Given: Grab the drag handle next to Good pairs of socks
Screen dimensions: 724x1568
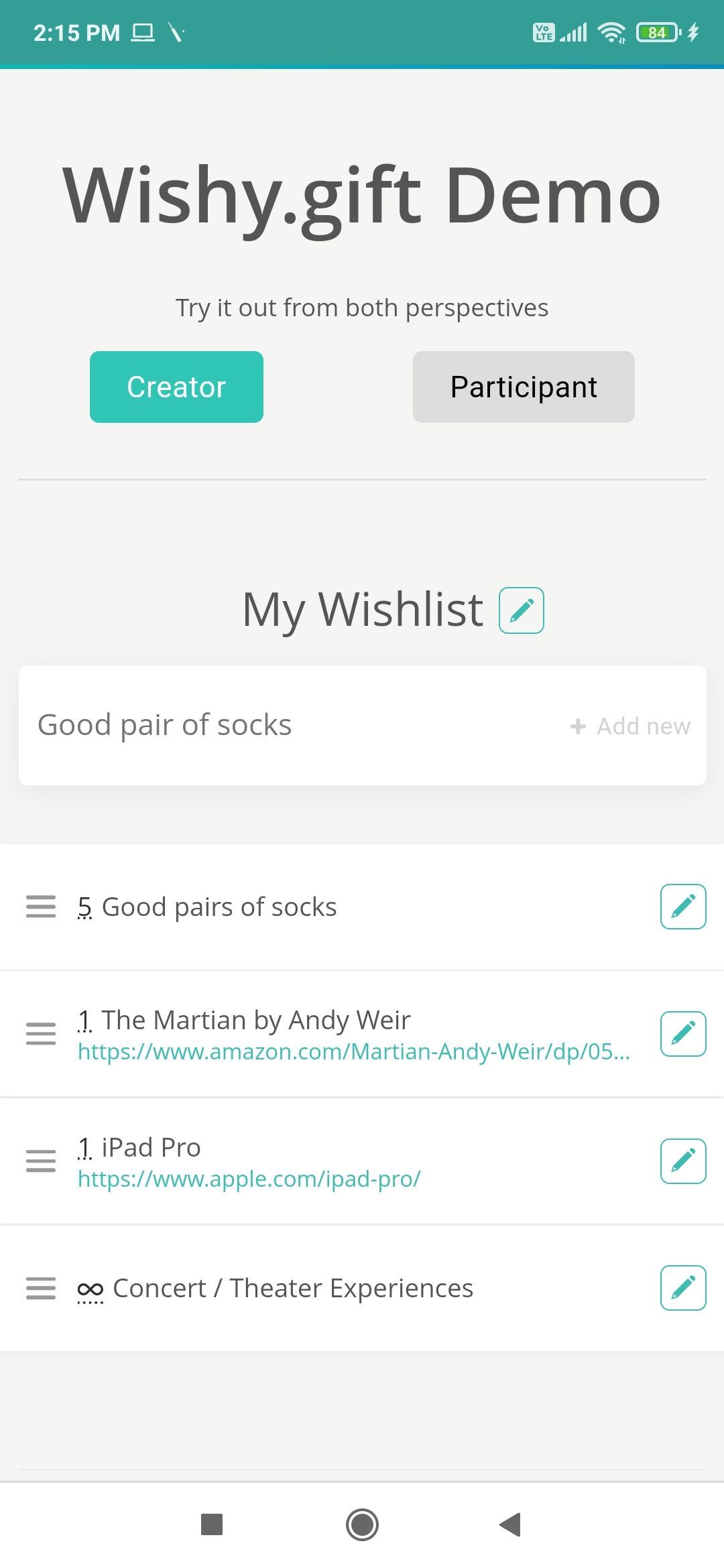Looking at the screenshot, I should coord(40,907).
